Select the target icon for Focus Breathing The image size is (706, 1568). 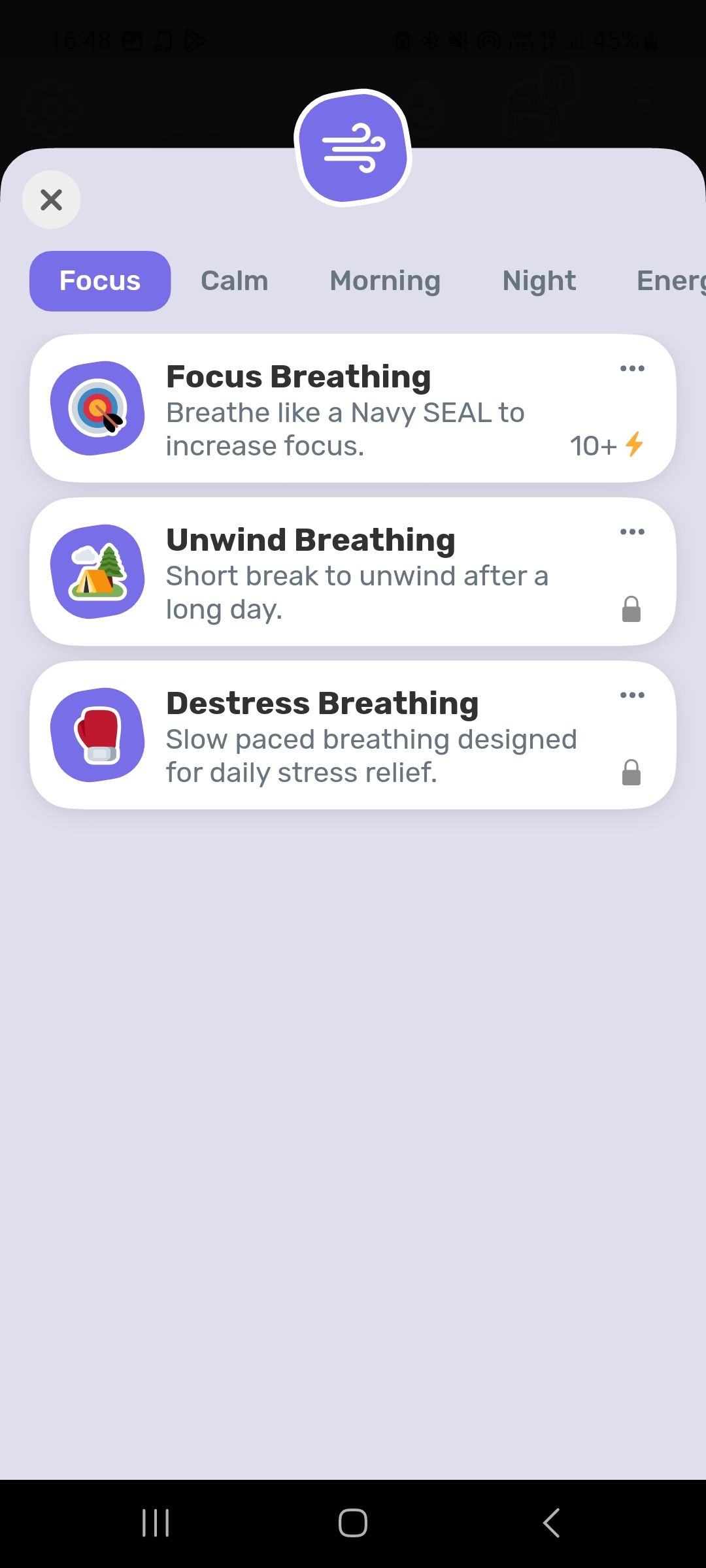point(97,408)
